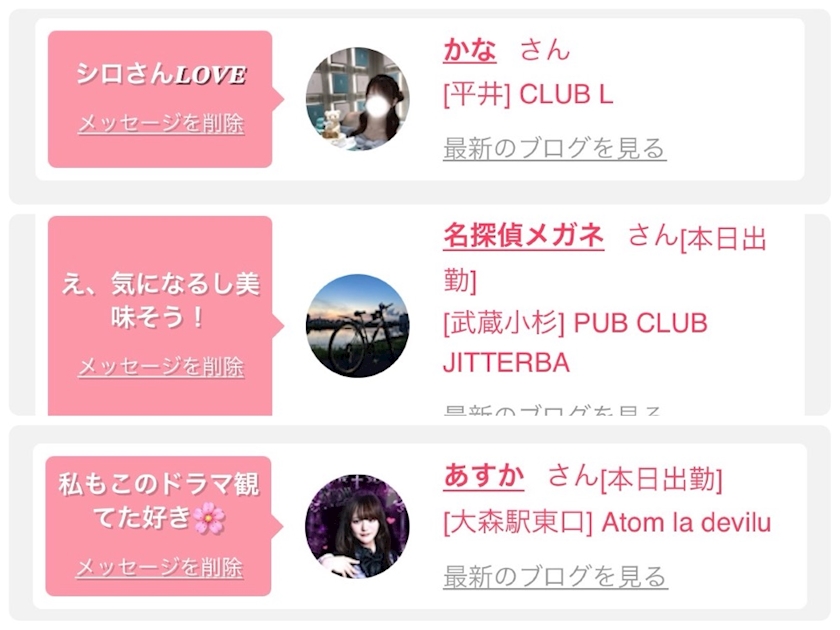Tap 名探偵メガネ's bicycle avatar
840x630 pixels.
(358, 326)
